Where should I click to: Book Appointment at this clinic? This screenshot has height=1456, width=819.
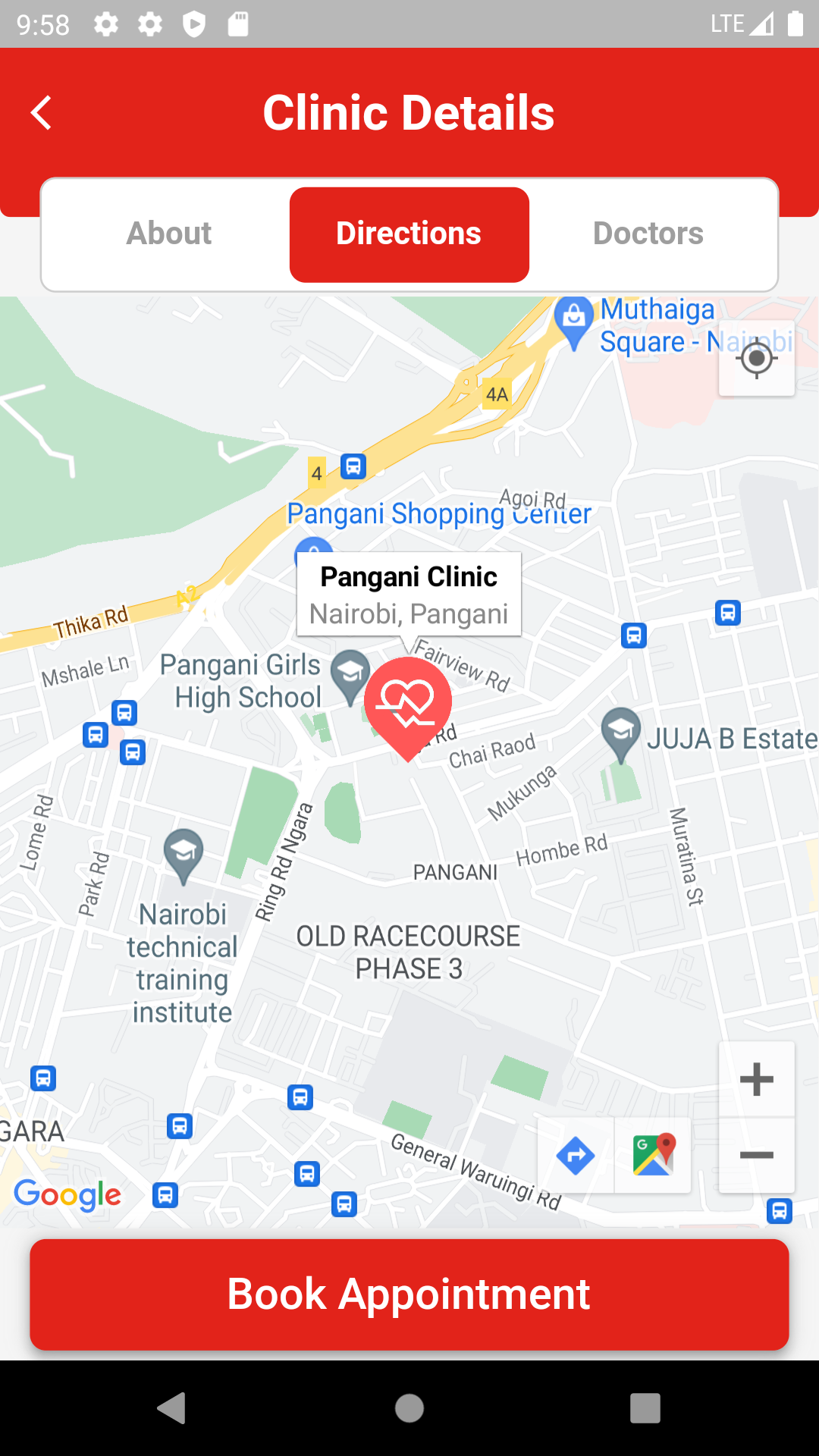point(409,1294)
